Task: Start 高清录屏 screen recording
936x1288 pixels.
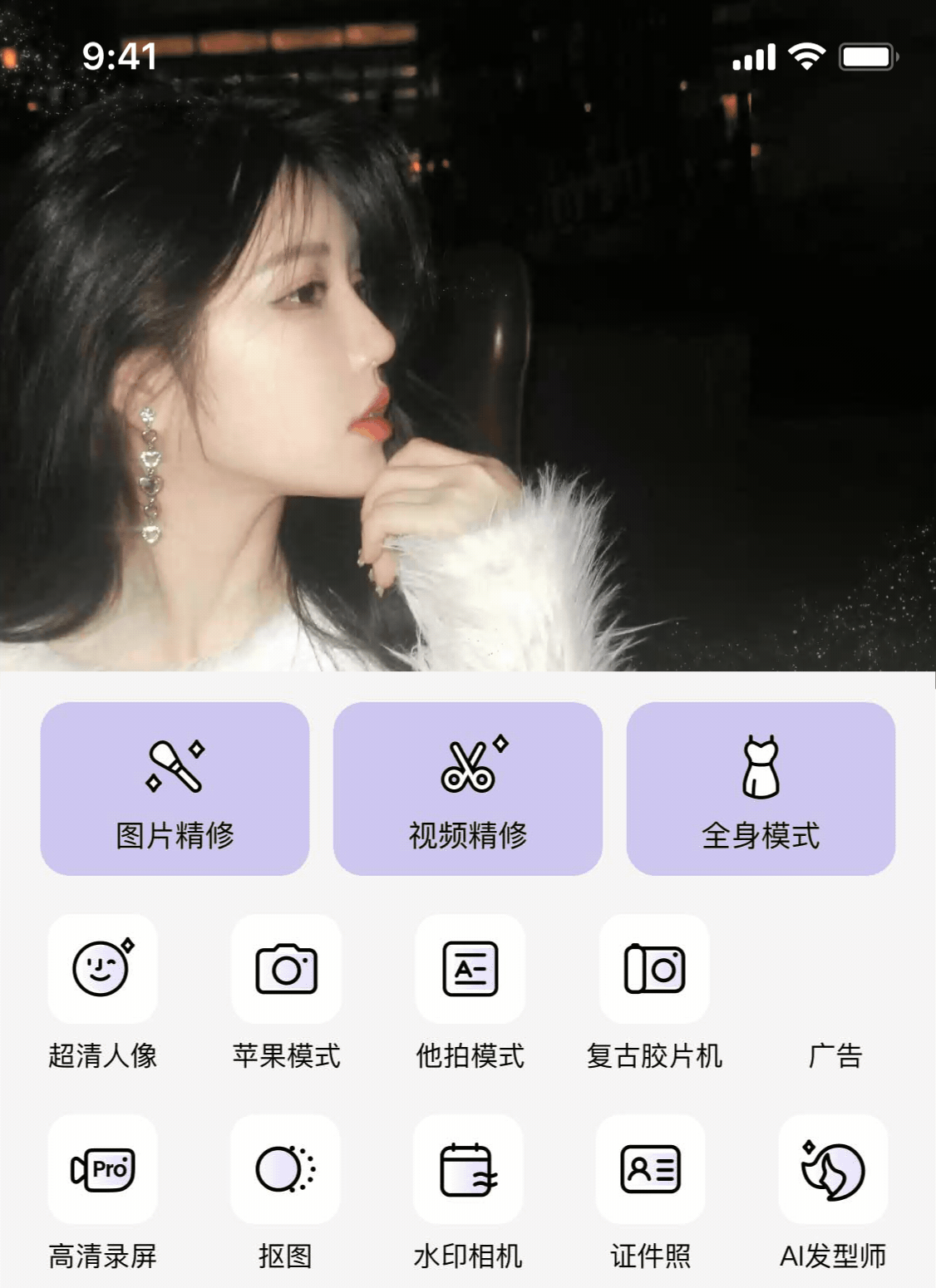Action: (102, 1169)
